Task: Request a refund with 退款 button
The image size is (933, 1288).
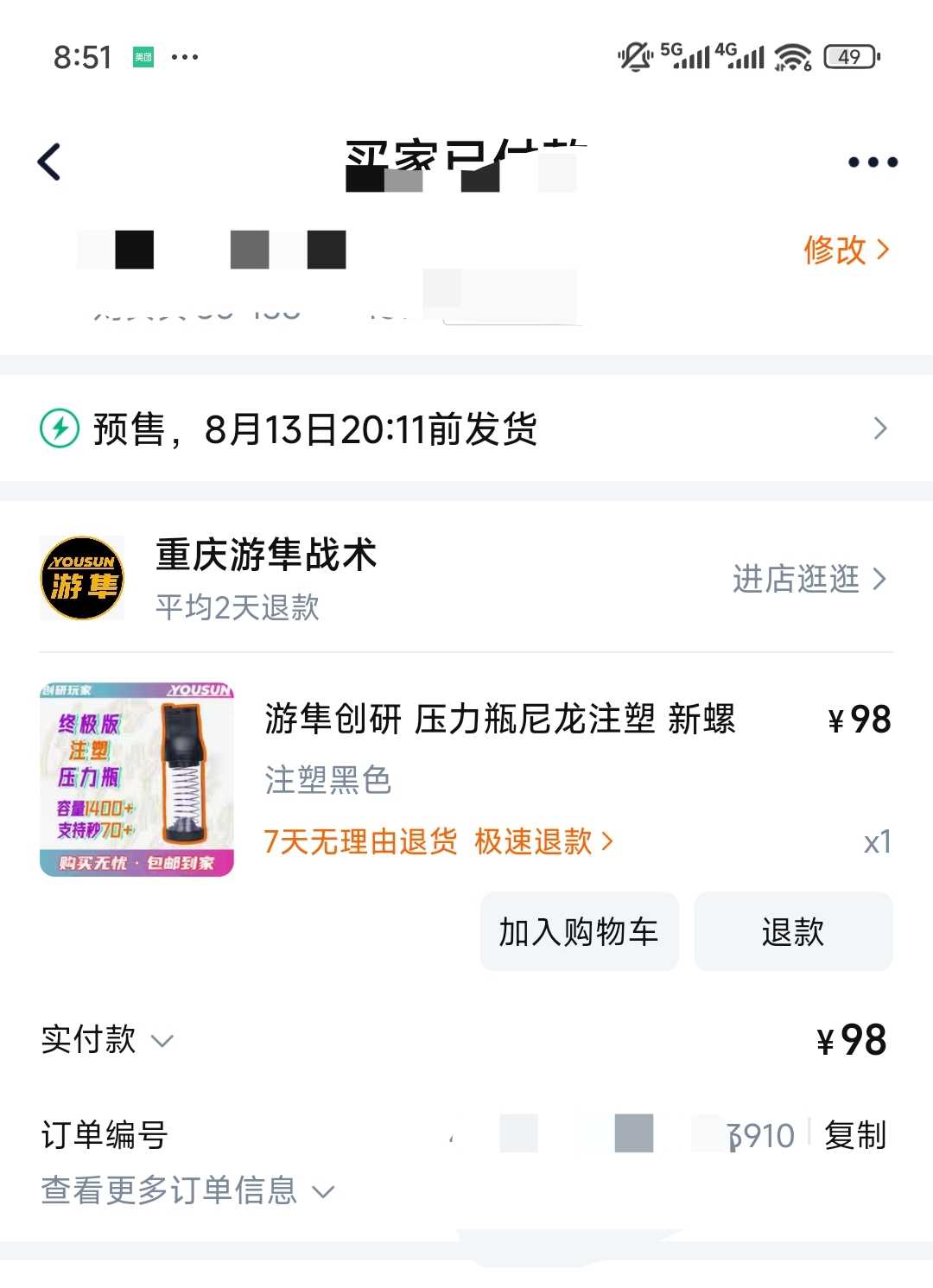Action: [792, 931]
